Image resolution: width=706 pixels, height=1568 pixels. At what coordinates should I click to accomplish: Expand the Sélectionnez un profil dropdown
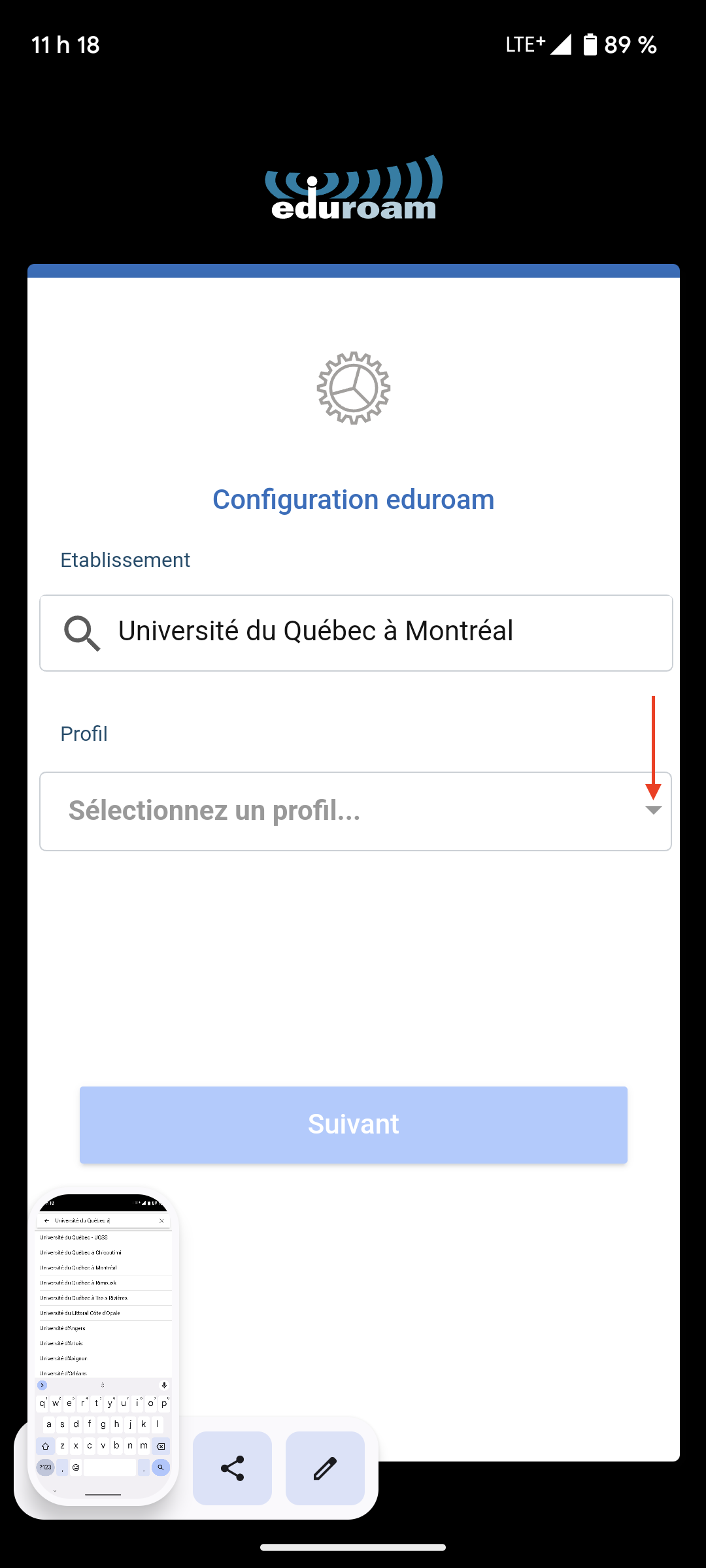pos(356,811)
